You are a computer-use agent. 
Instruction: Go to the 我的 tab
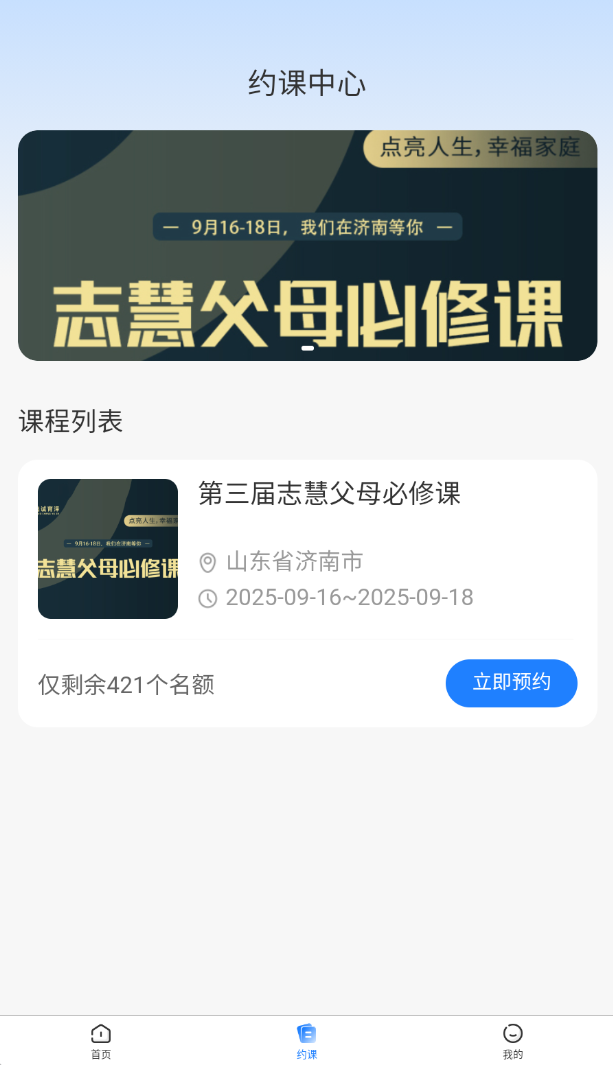tap(512, 1040)
